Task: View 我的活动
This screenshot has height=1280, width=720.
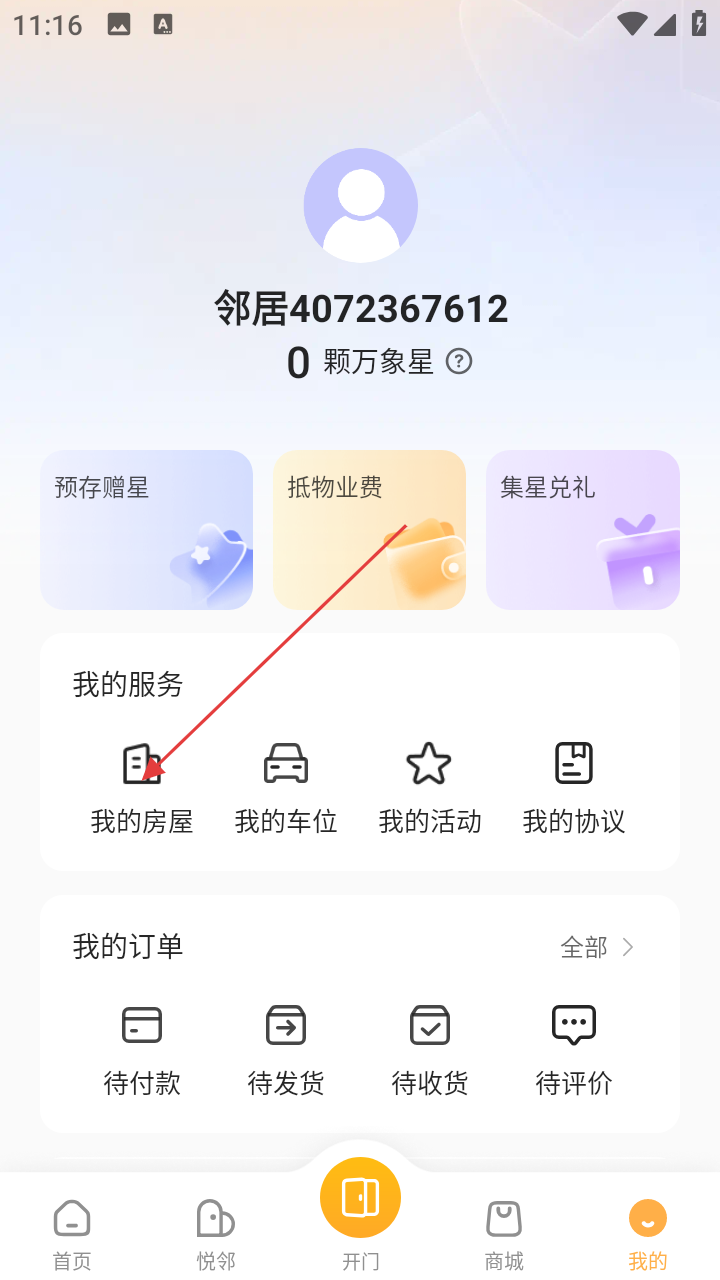Action: tap(429, 787)
